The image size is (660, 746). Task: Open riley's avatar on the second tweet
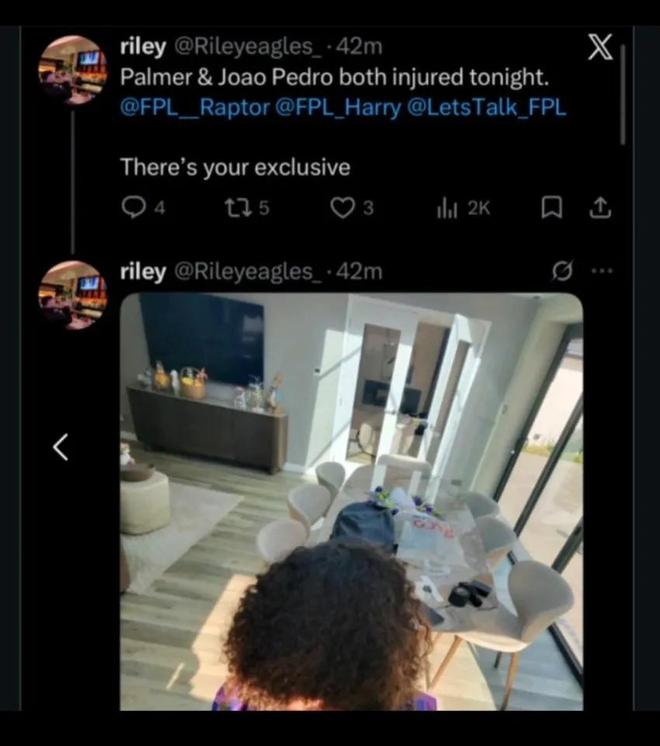coord(72,295)
